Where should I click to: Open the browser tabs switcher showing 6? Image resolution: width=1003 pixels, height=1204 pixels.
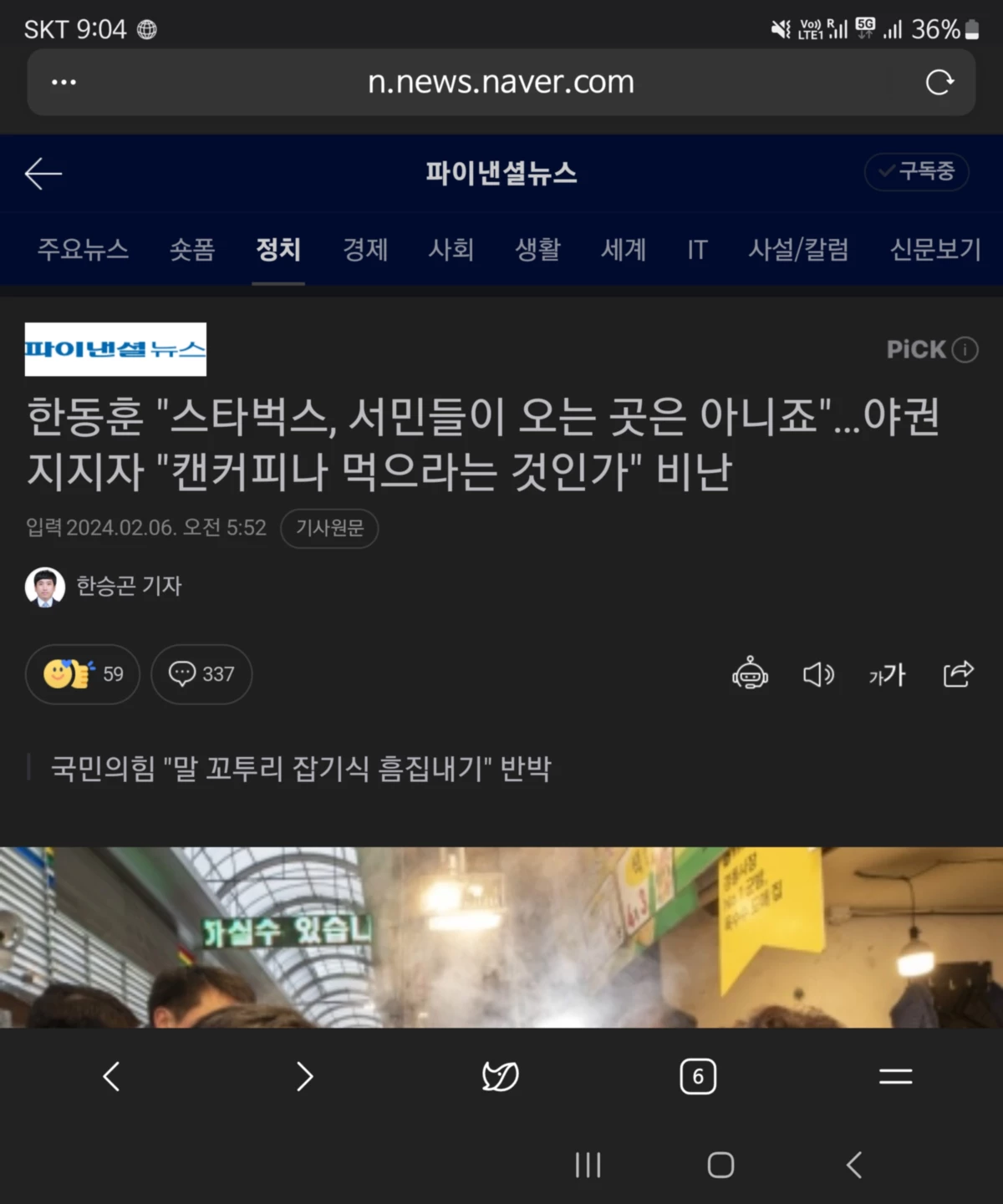click(698, 1076)
